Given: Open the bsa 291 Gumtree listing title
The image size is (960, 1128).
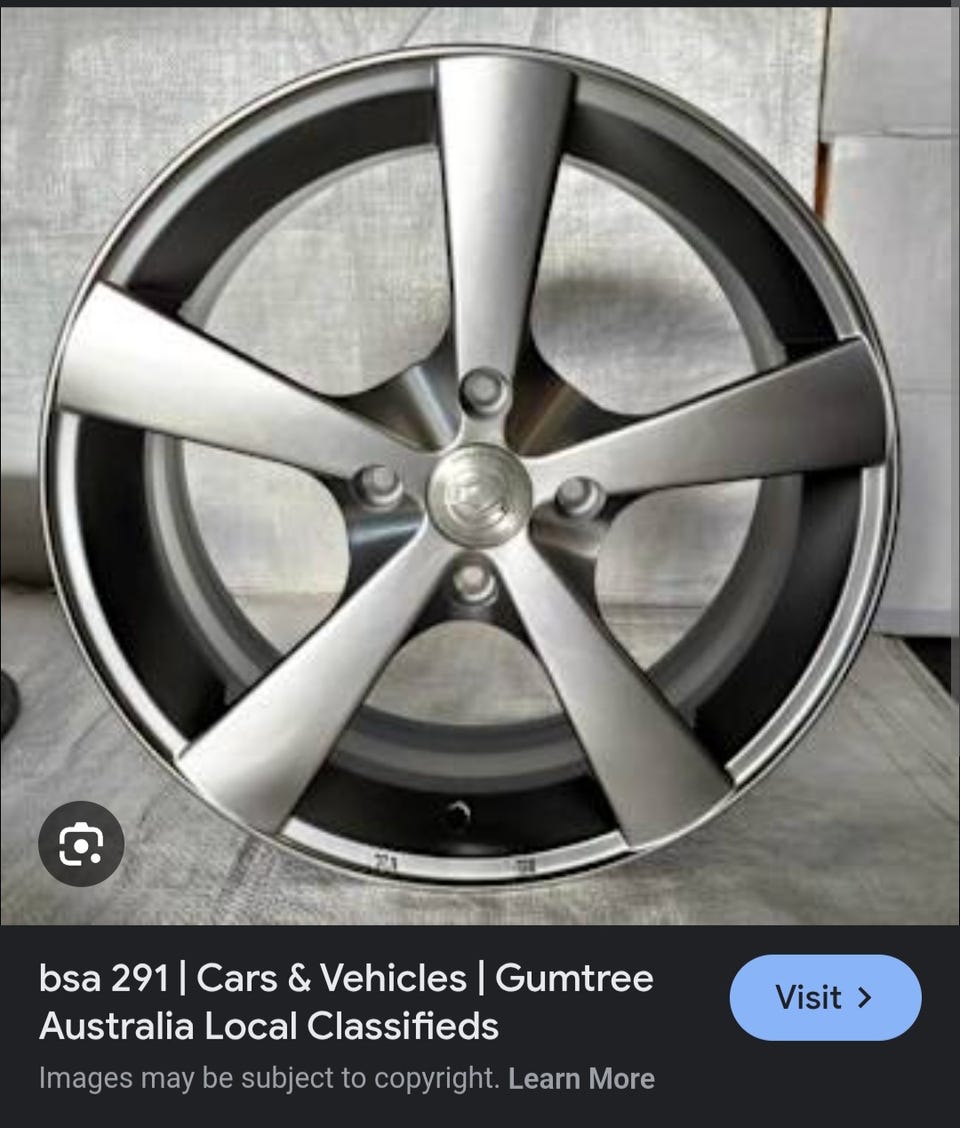Looking at the screenshot, I should [346, 1001].
